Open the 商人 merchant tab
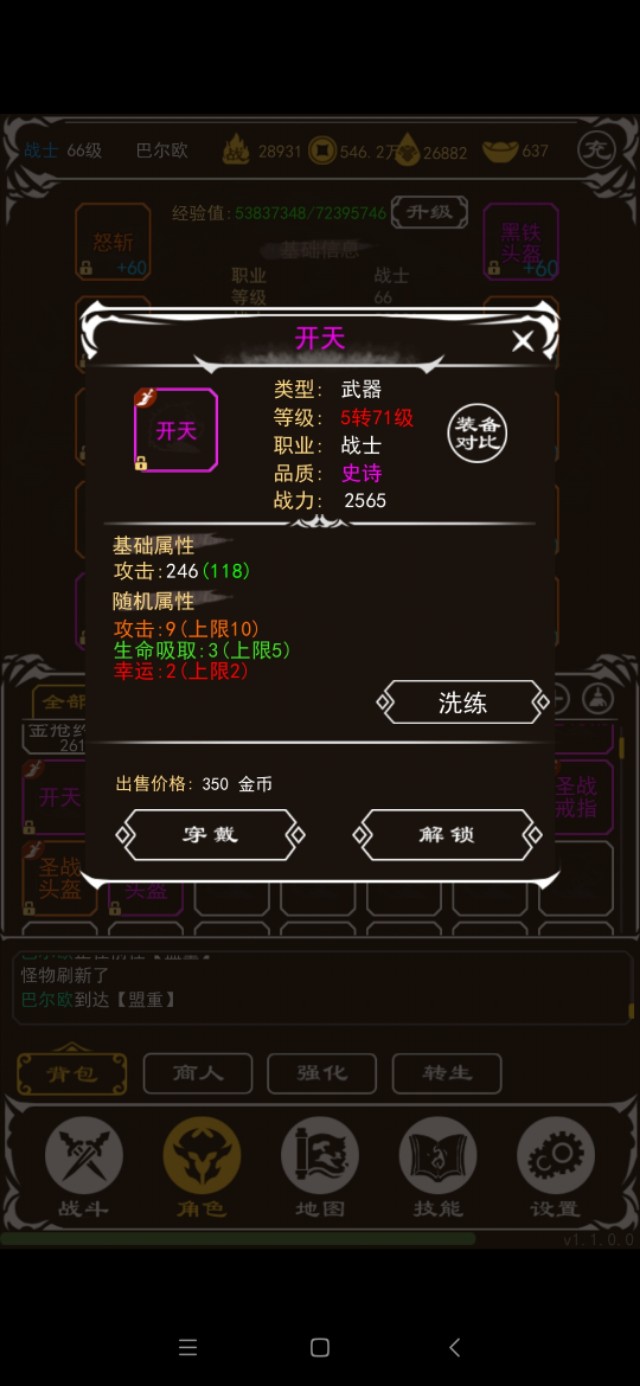640x1386 pixels. point(198,1073)
